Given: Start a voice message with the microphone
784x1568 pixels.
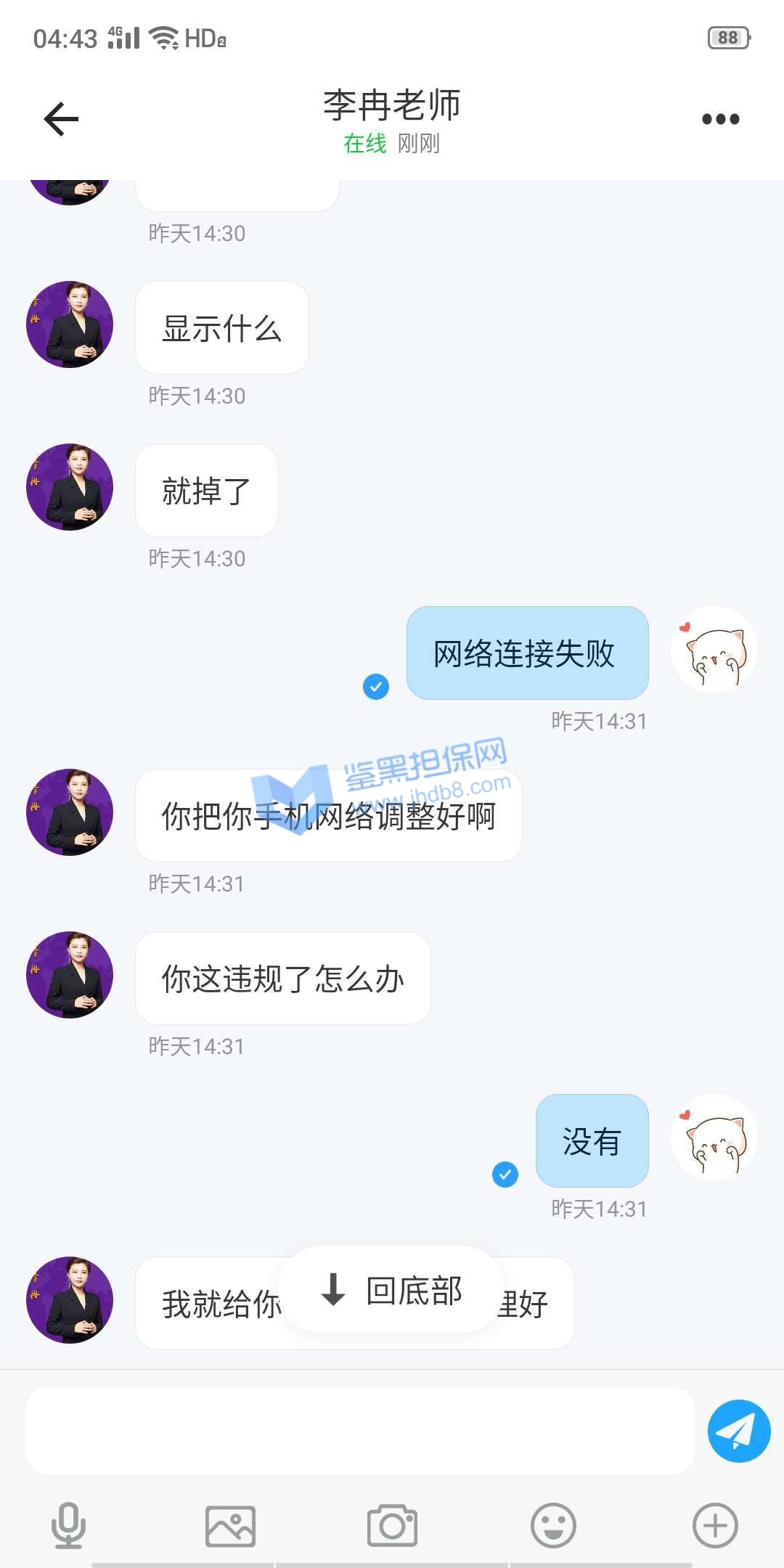Looking at the screenshot, I should (x=69, y=1525).
